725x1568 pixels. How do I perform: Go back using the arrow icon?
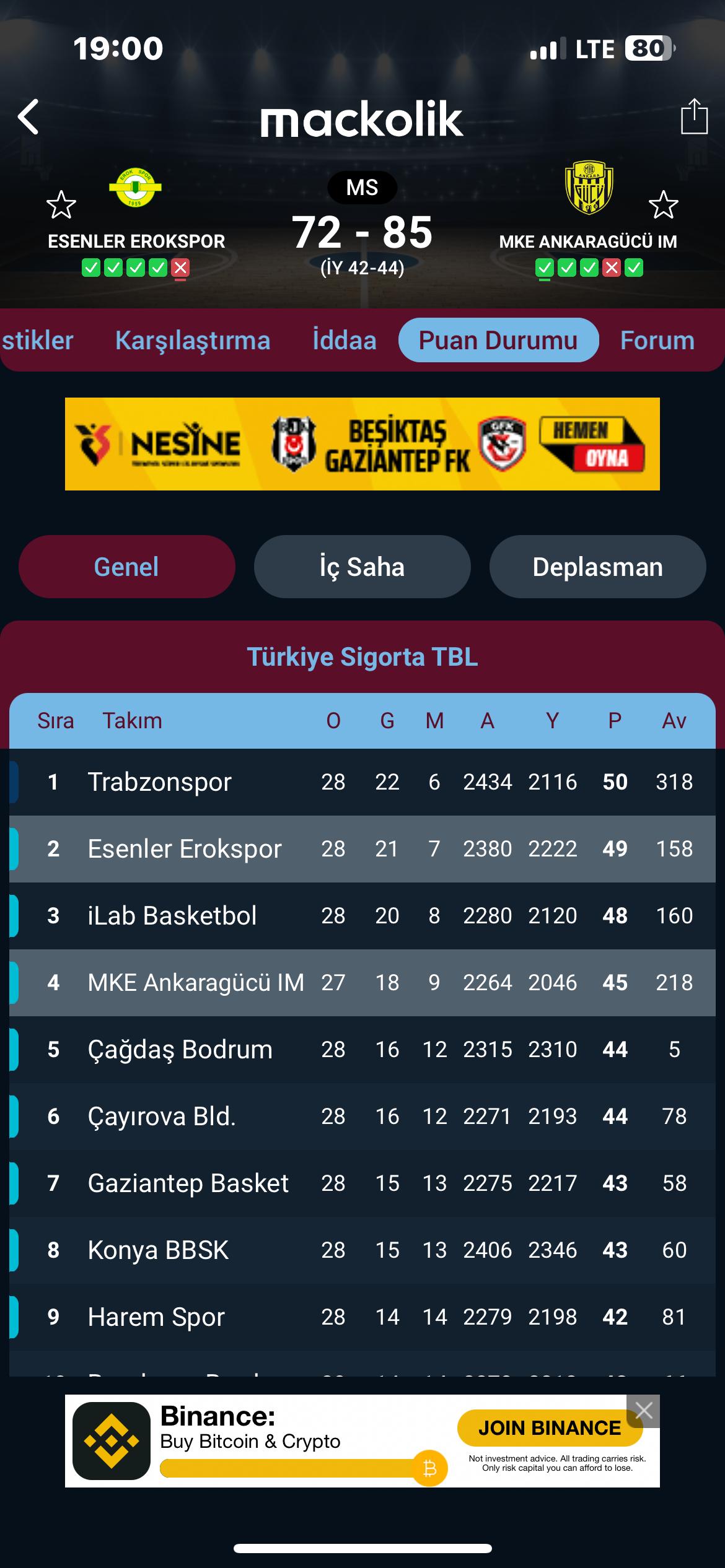pos(29,116)
